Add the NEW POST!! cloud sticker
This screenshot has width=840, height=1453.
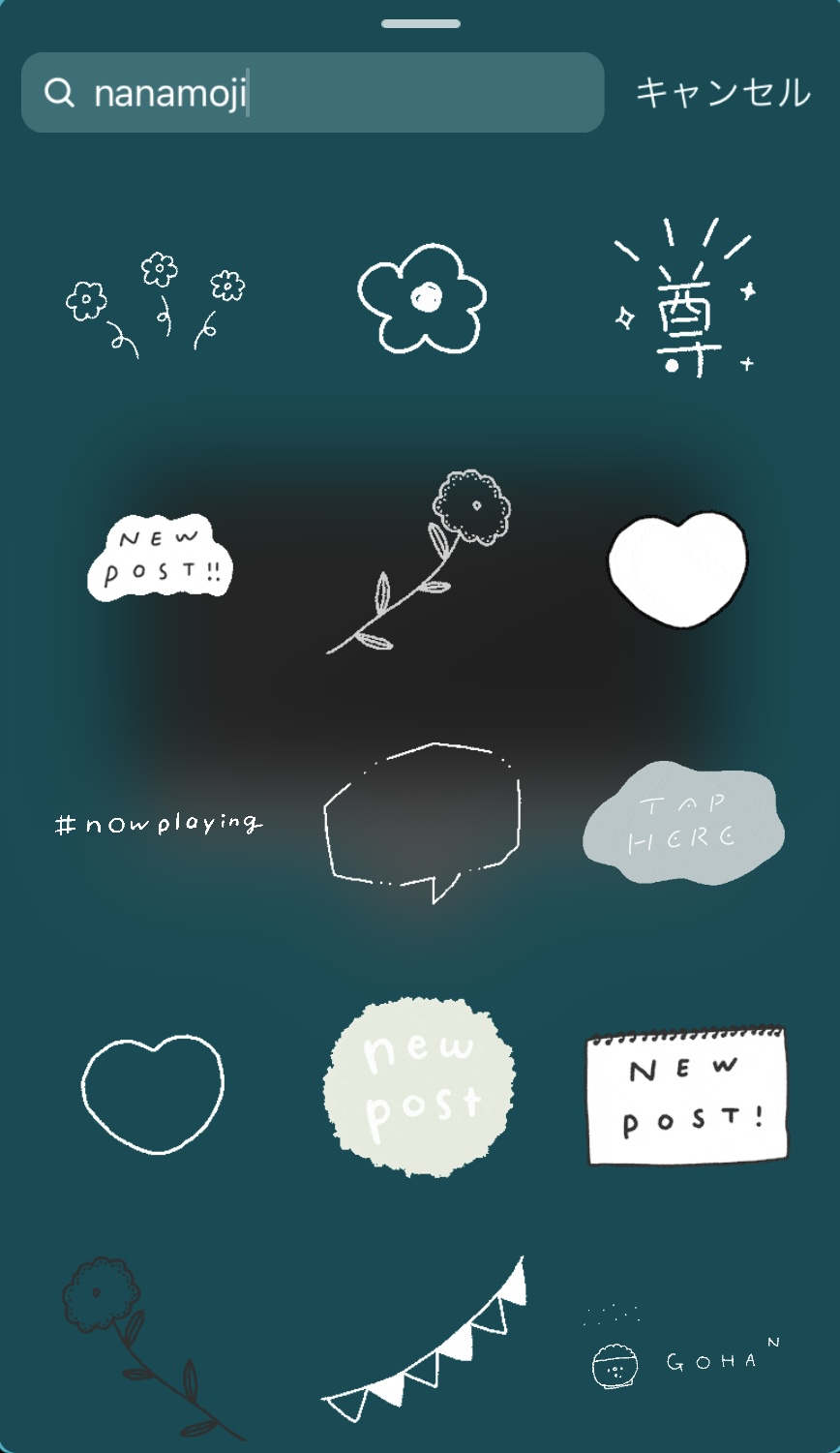pos(161,559)
